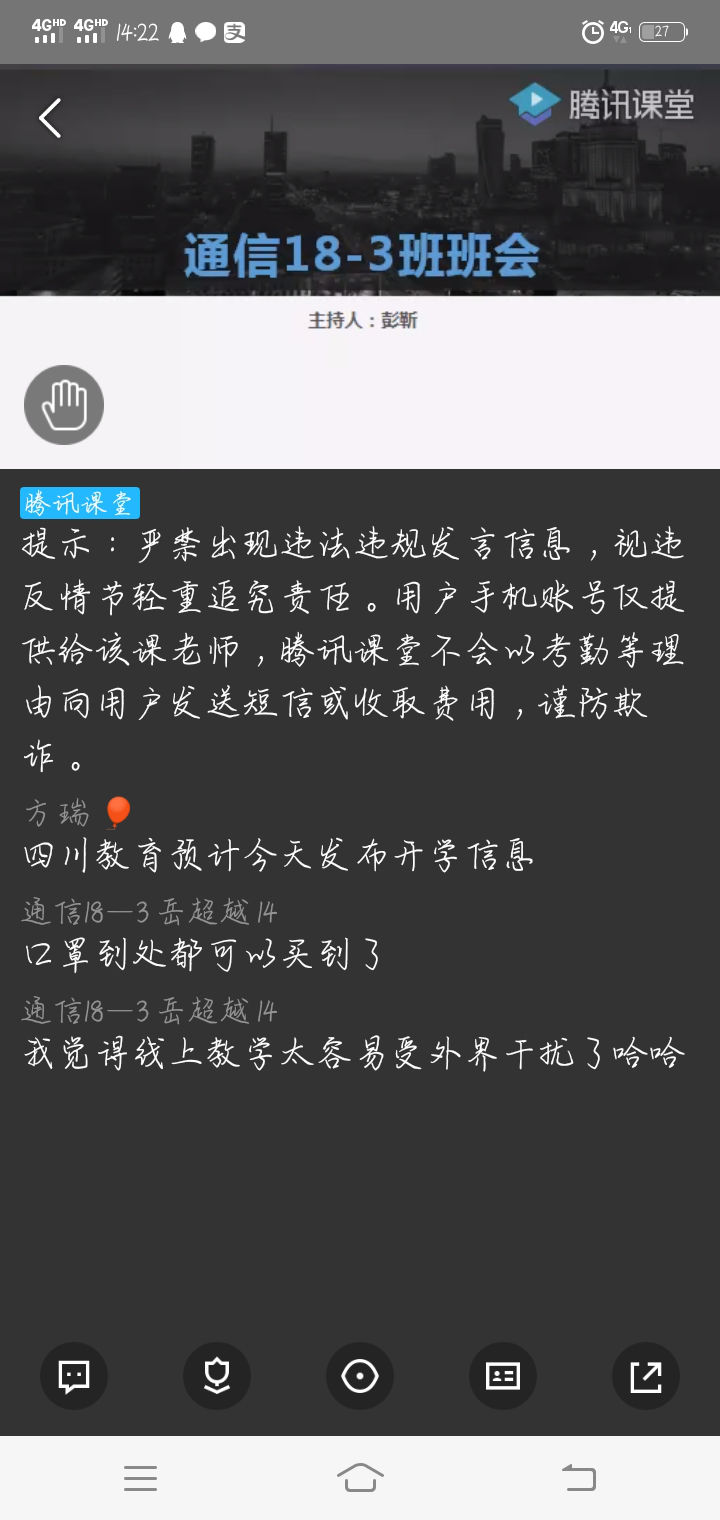
Task: Share the class using the arrow-out icon
Action: 646,1376
